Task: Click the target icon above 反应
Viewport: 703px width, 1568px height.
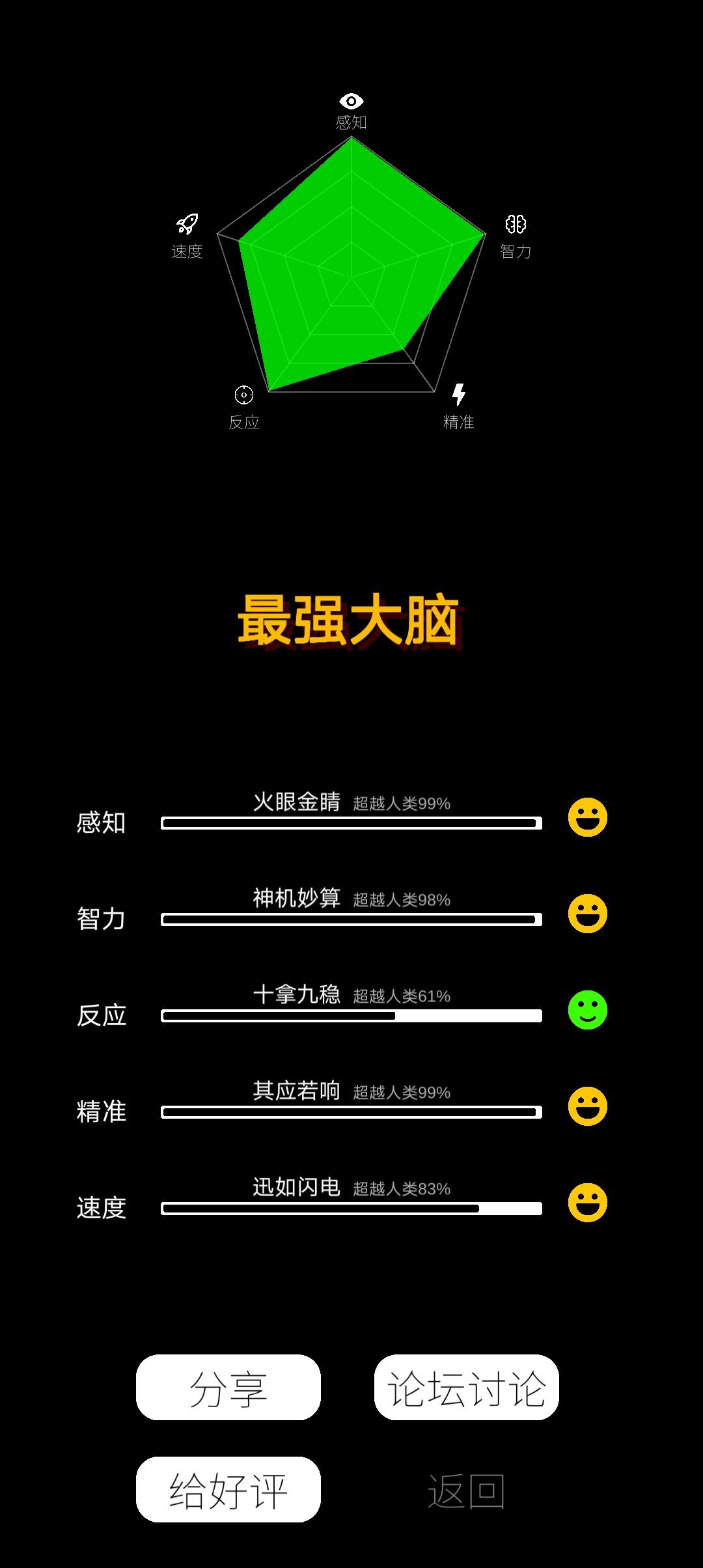Action: (244, 394)
